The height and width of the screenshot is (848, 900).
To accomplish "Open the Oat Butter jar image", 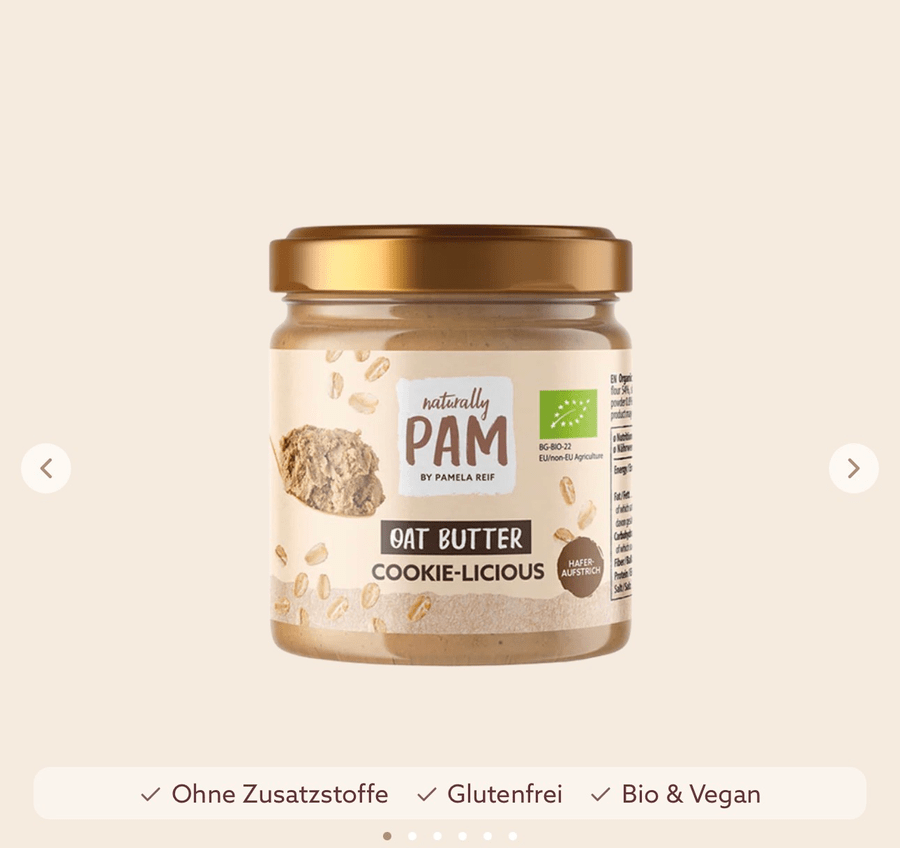I will pyautogui.click(x=450, y=445).
